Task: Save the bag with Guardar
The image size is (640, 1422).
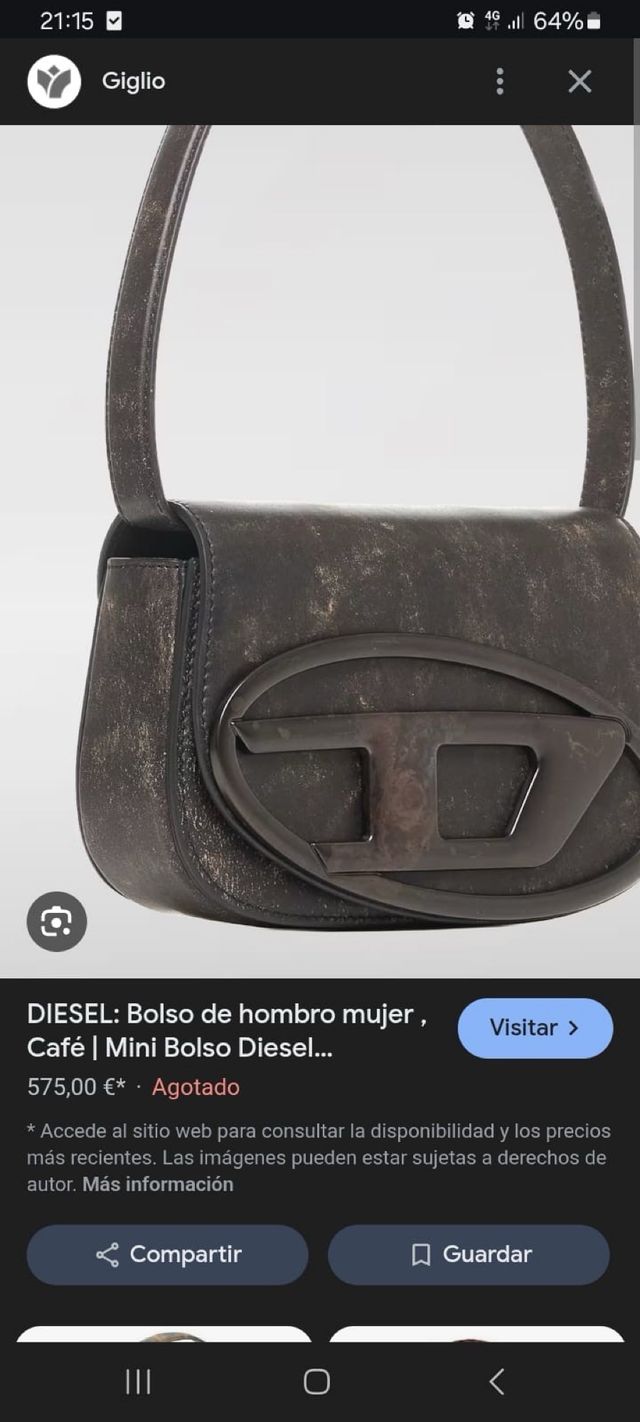Action: (469, 1254)
